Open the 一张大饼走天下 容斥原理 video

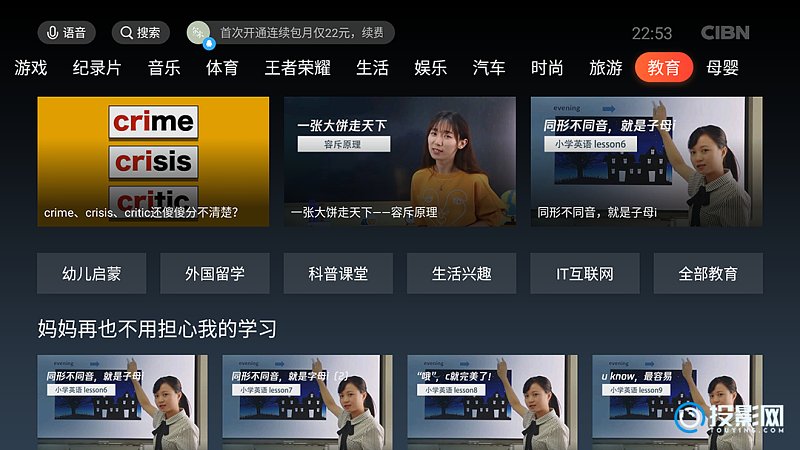point(400,161)
